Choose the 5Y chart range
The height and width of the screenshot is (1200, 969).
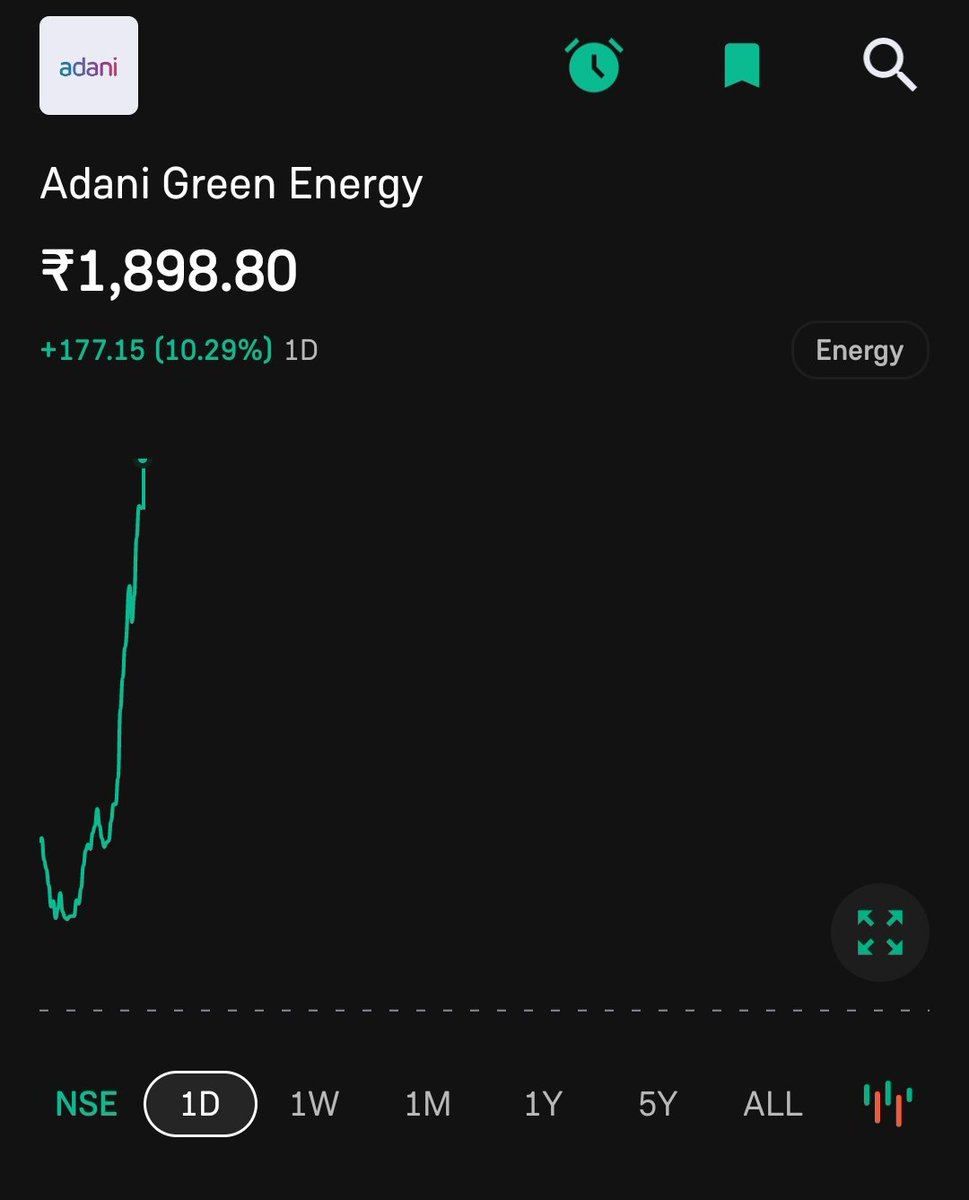click(658, 1104)
